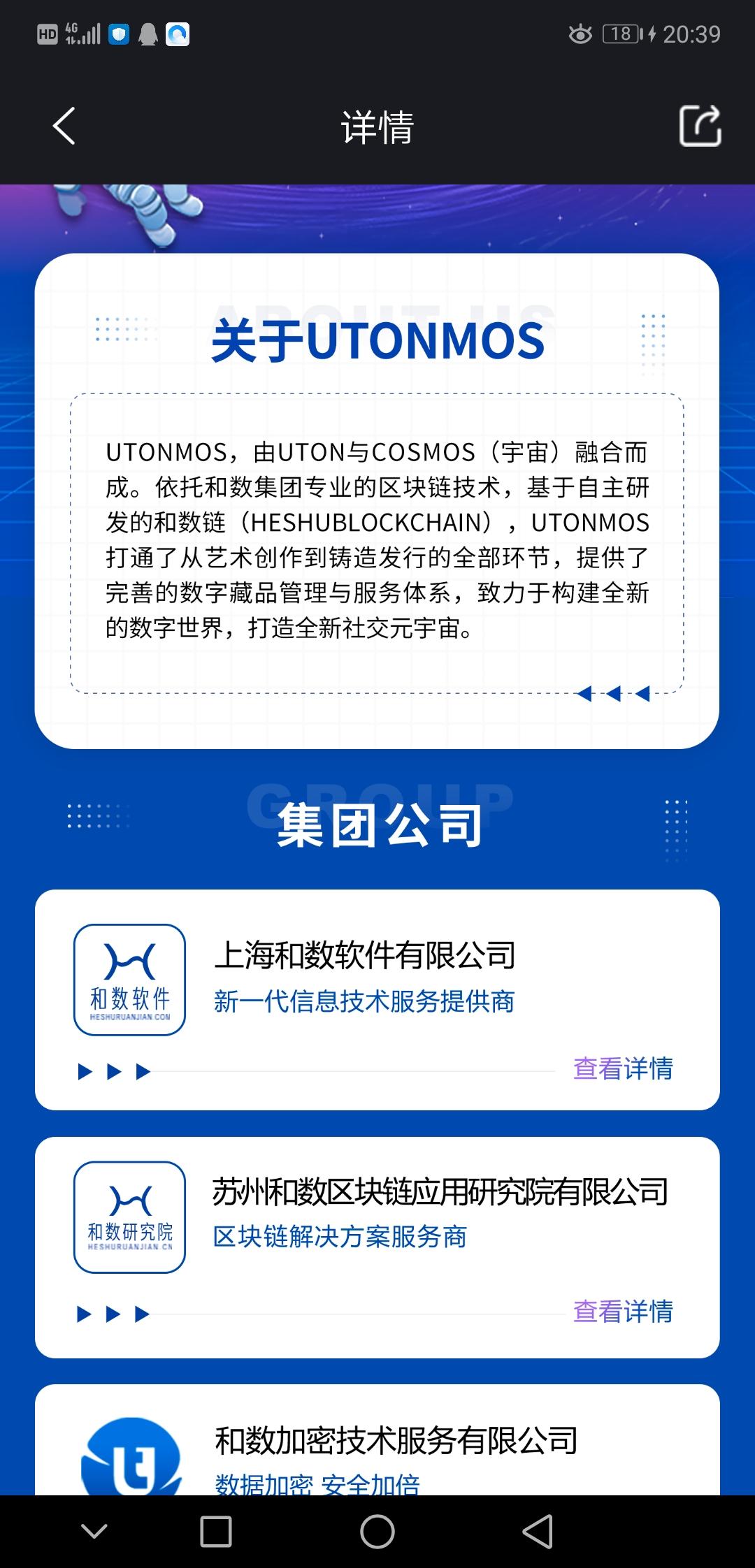
Task: Open 查看详情 for the Suzhou research institute
Action: pos(624,1311)
